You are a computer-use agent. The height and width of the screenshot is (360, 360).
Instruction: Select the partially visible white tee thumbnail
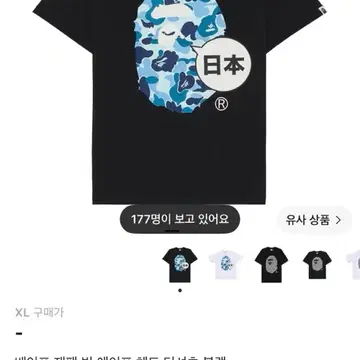point(353,265)
